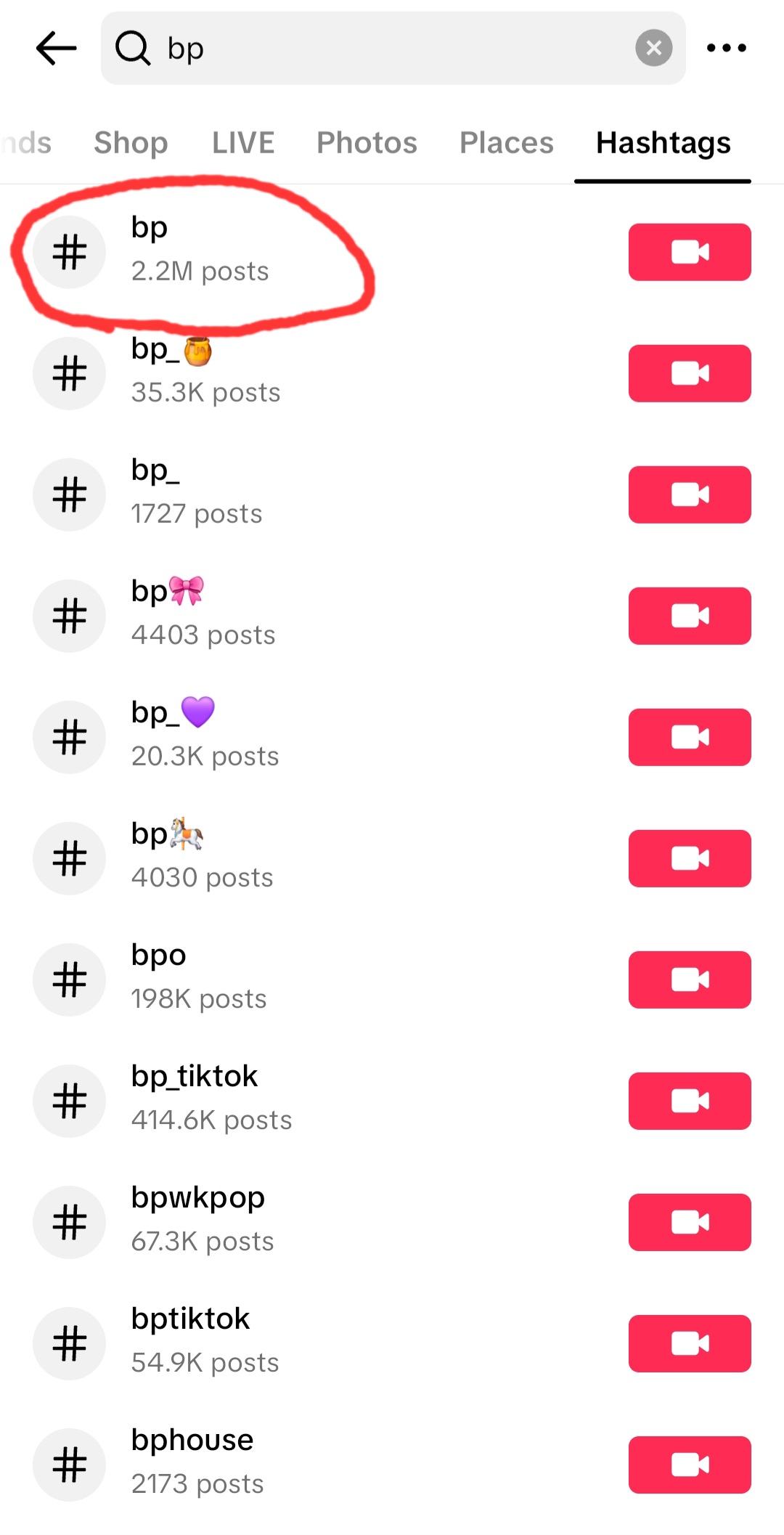The height and width of the screenshot is (1535, 784).
Task: Switch to the Shop tab
Action: [x=131, y=142]
